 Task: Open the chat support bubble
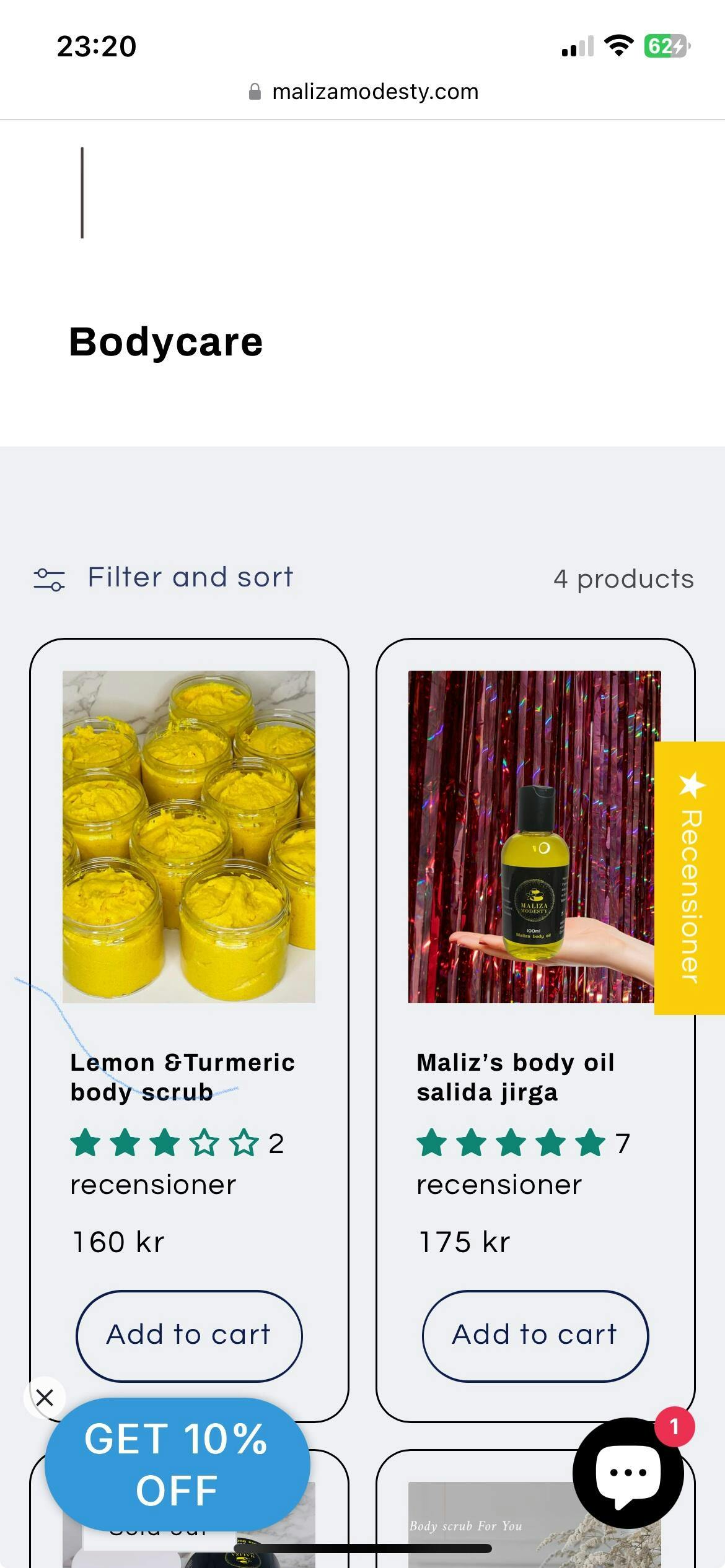click(x=628, y=1473)
